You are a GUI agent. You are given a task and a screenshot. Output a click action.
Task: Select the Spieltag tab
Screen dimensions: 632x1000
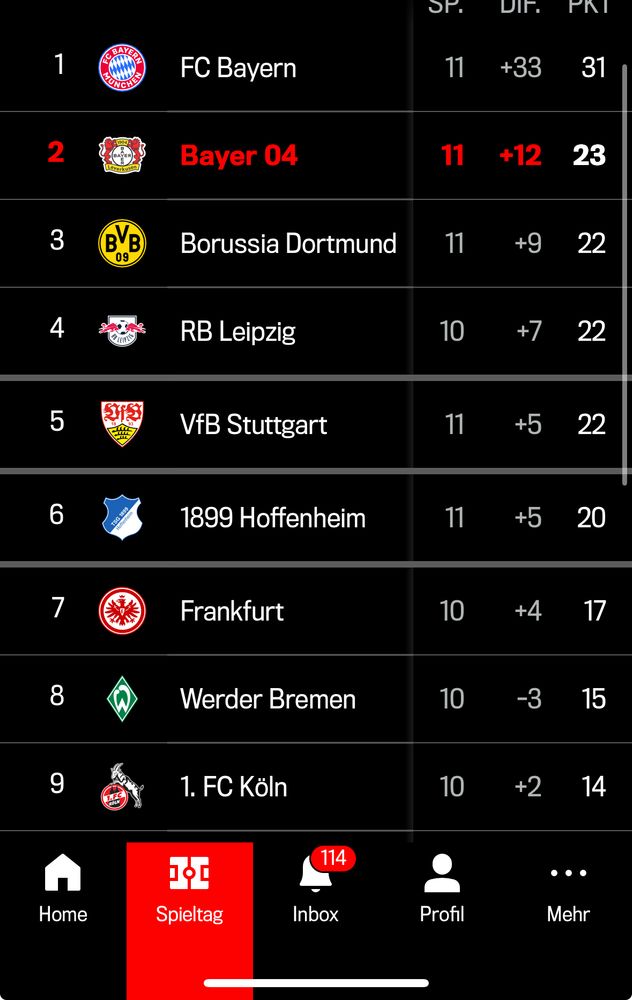(x=189, y=888)
